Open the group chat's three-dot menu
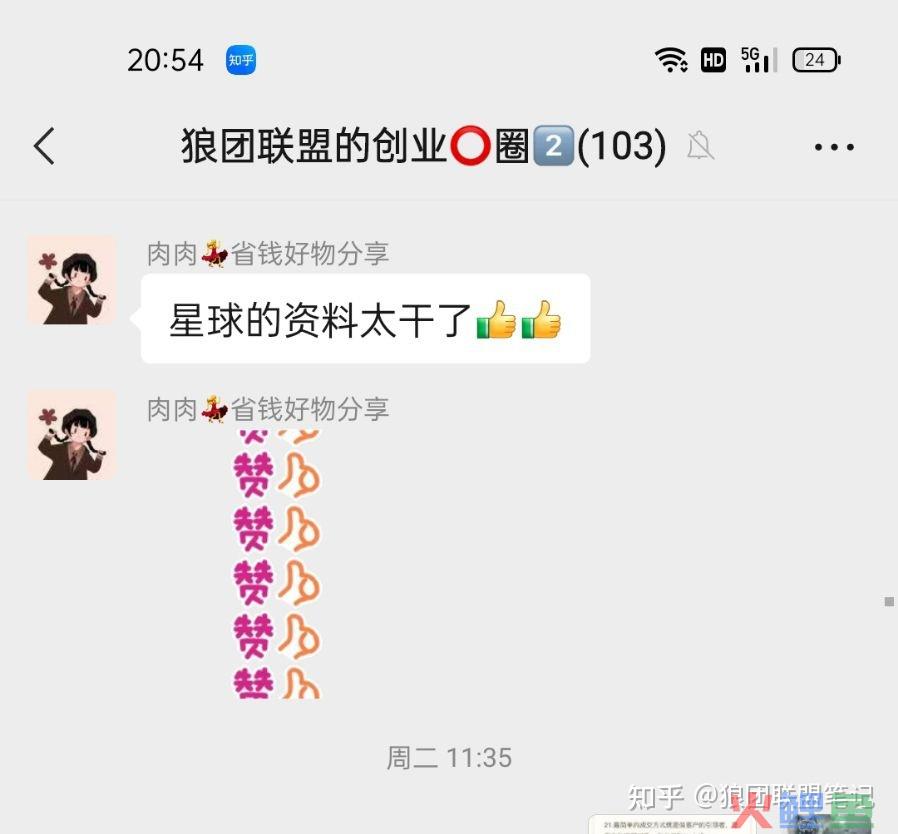This screenshot has height=834, width=898. 833,147
